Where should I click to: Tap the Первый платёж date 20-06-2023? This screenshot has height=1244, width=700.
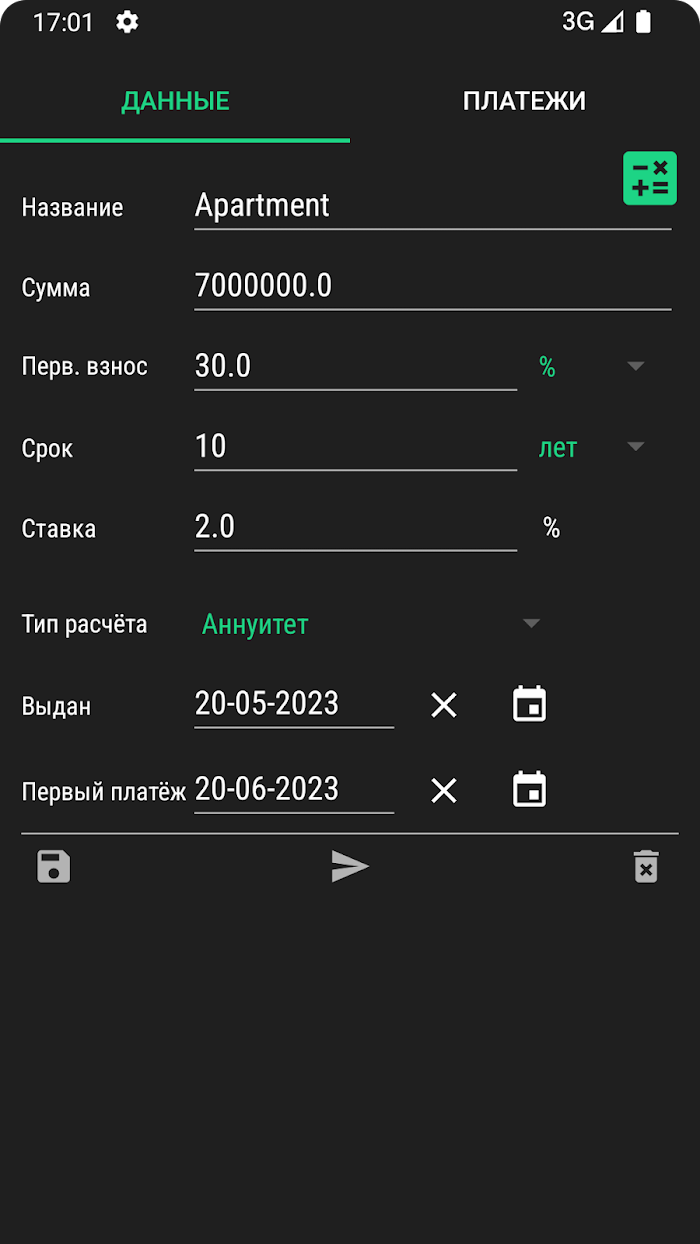coord(293,790)
